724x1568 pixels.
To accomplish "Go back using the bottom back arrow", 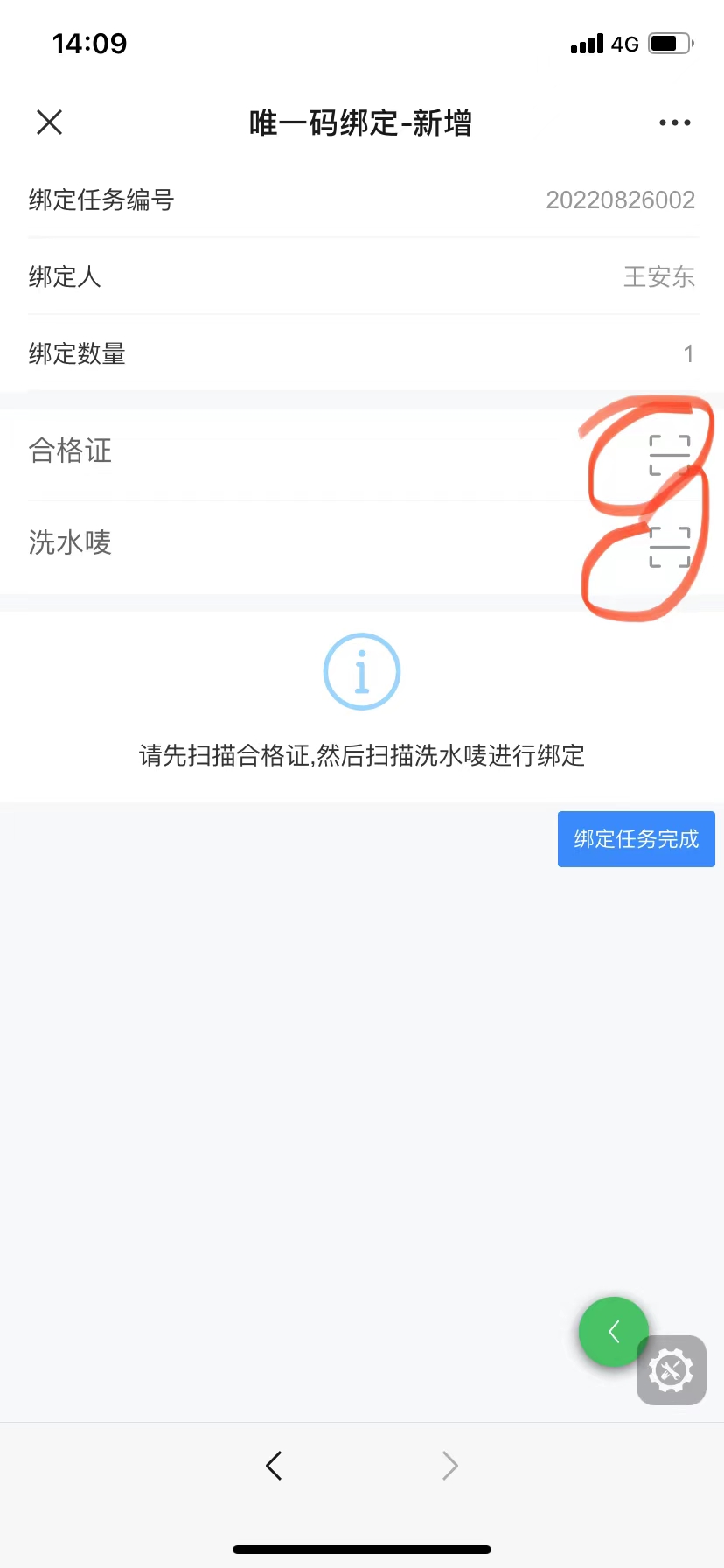I will pyautogui.click(x=274, y=1465).
